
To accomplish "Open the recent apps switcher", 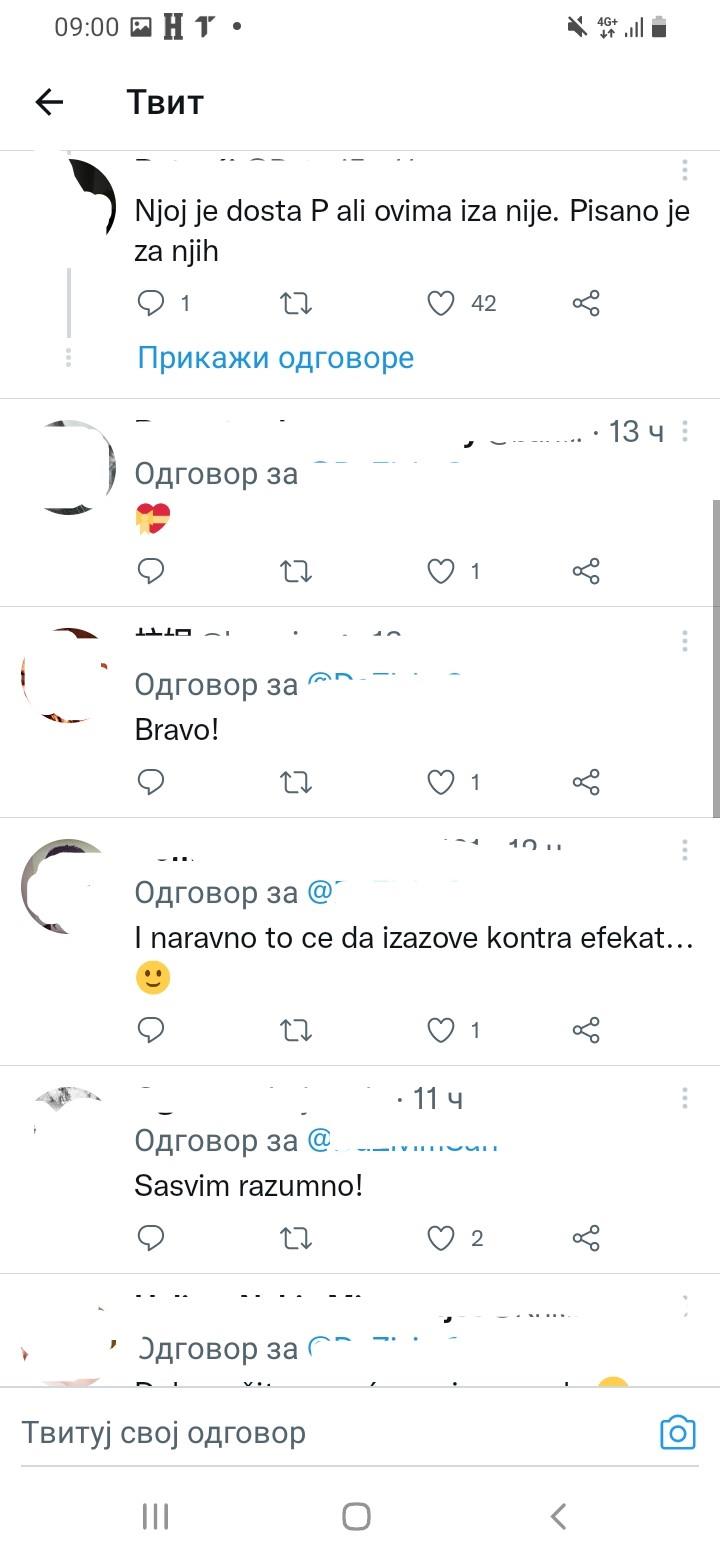I will [155, 1516].
